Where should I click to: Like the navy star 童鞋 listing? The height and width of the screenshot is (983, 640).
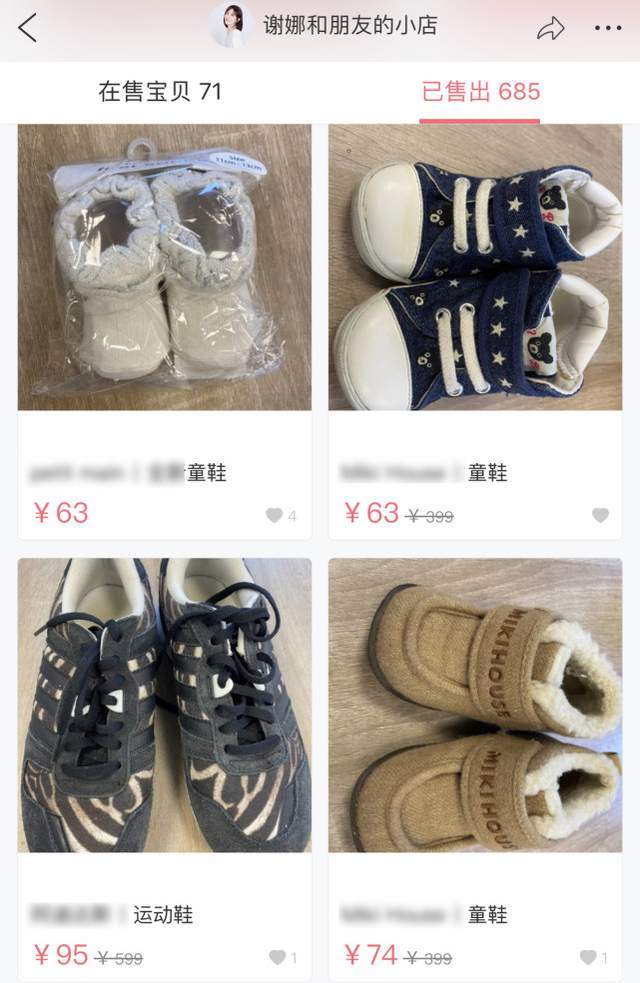pyautogui.click(x=600, y=516)
